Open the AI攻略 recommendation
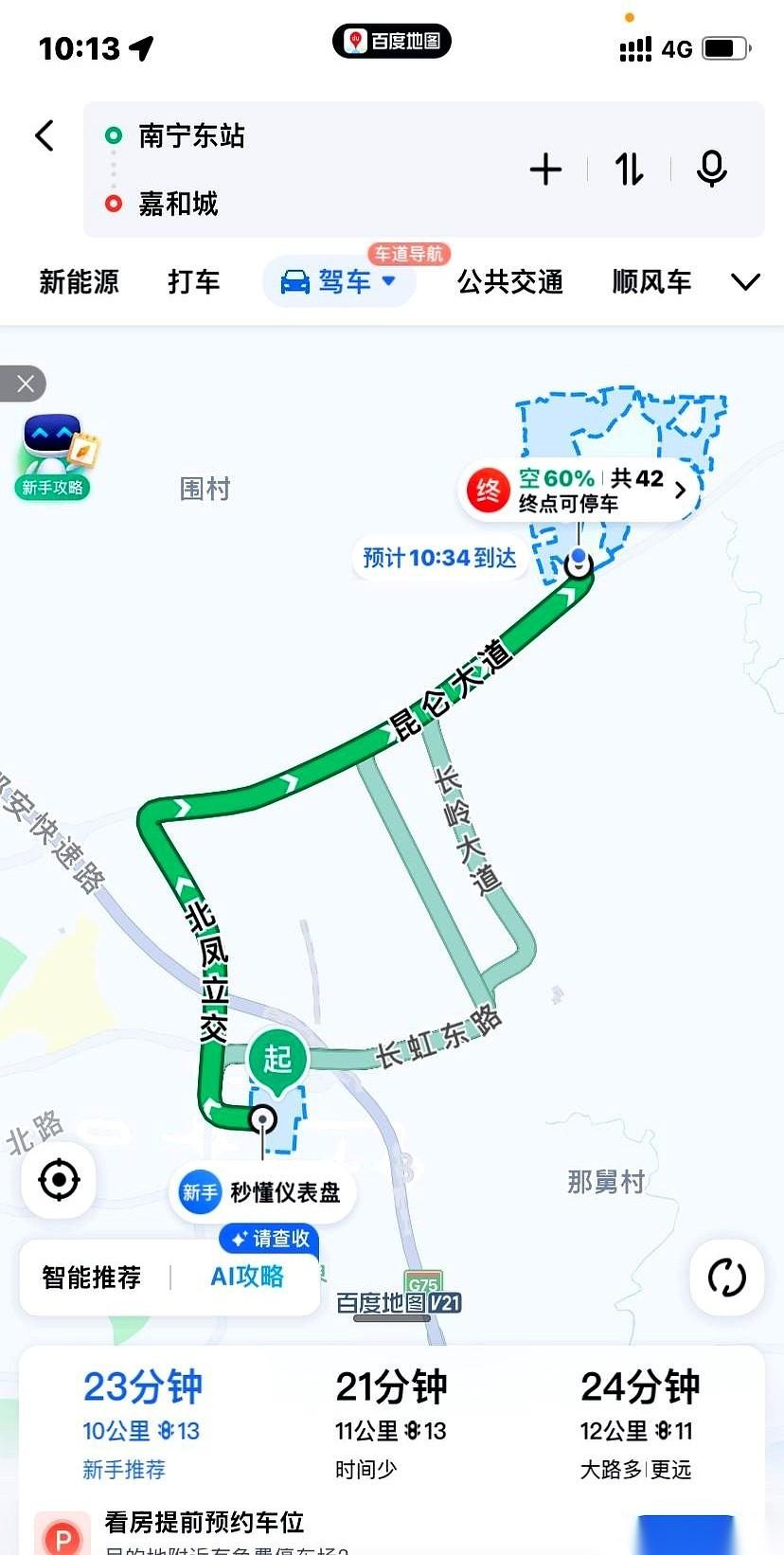The image size is (784, 1555). click(x=250, y=1278)
